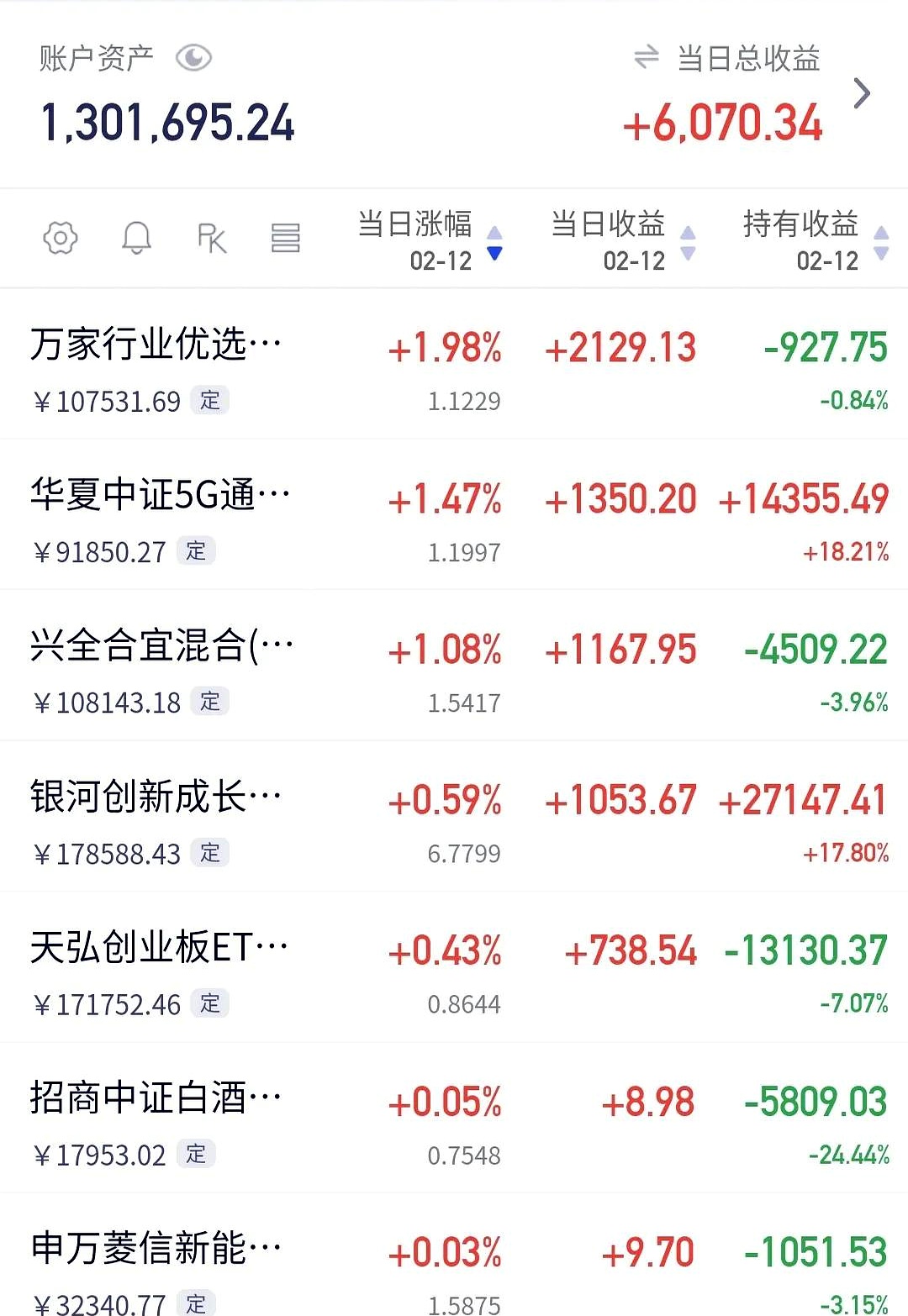
Task: Click the right arrow beside the daily profit
Action: coord(863,93)
